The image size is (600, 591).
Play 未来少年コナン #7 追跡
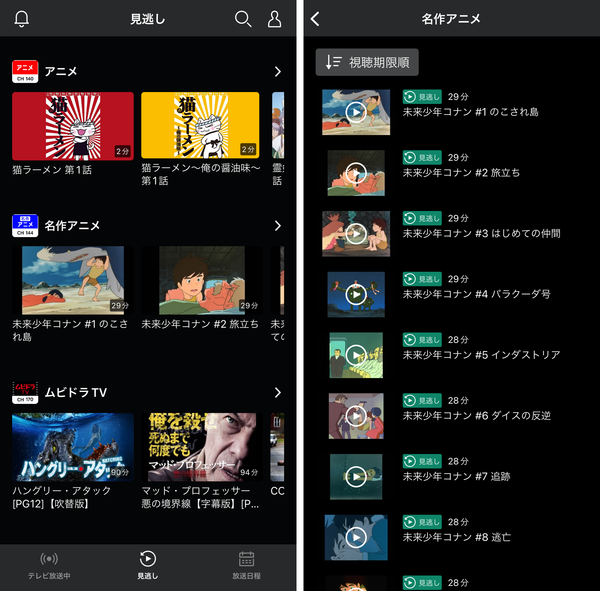(356, 477)
